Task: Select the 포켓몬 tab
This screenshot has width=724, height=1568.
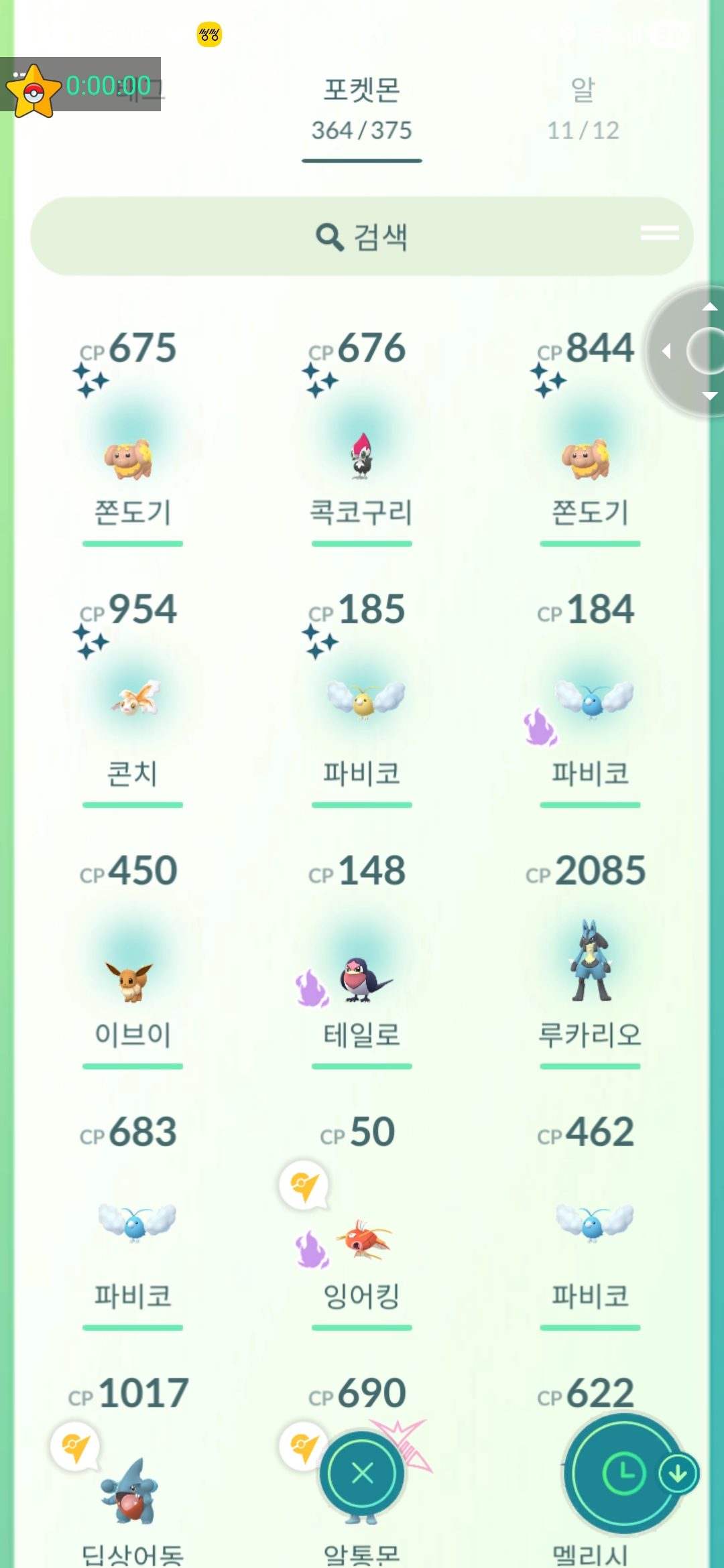Action: 361,109
